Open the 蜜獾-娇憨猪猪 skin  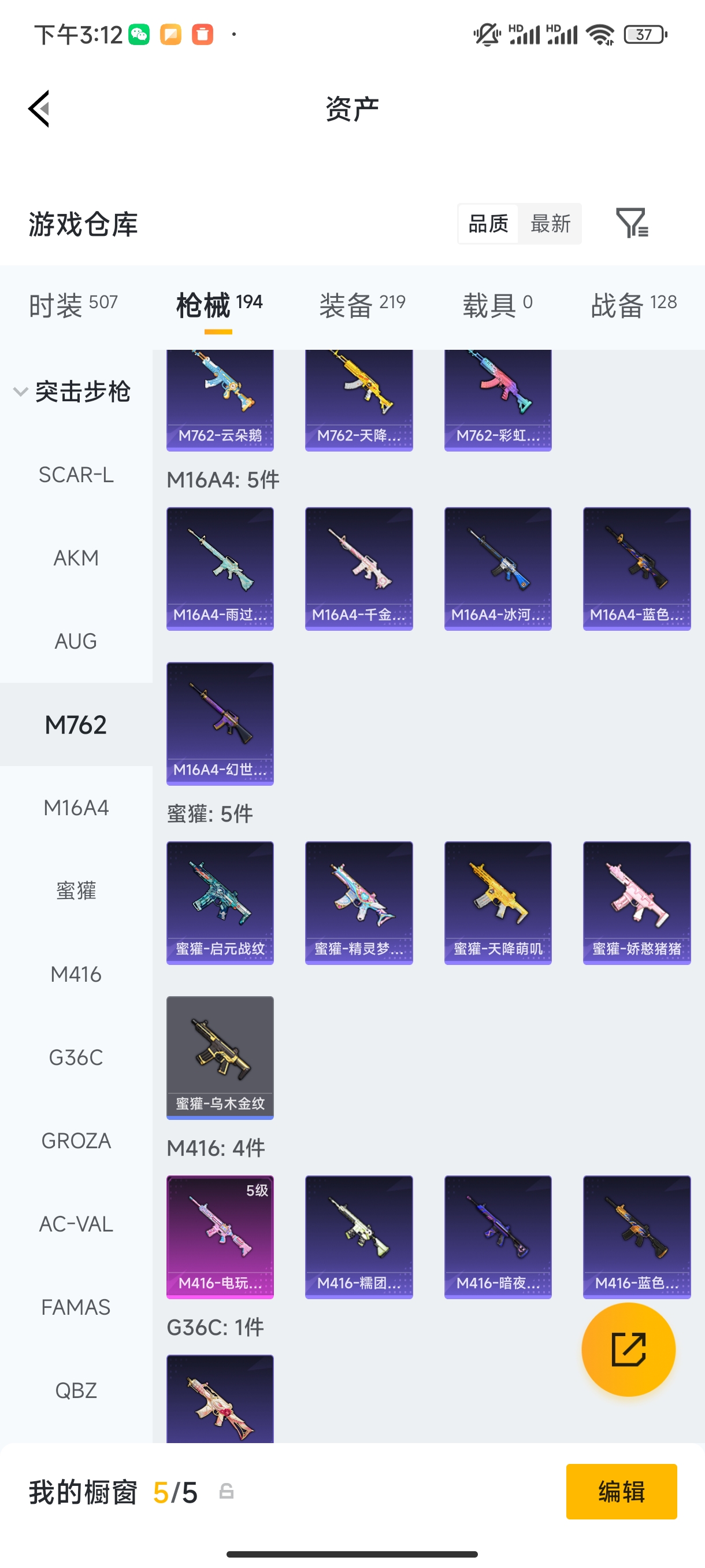point(636,903)
